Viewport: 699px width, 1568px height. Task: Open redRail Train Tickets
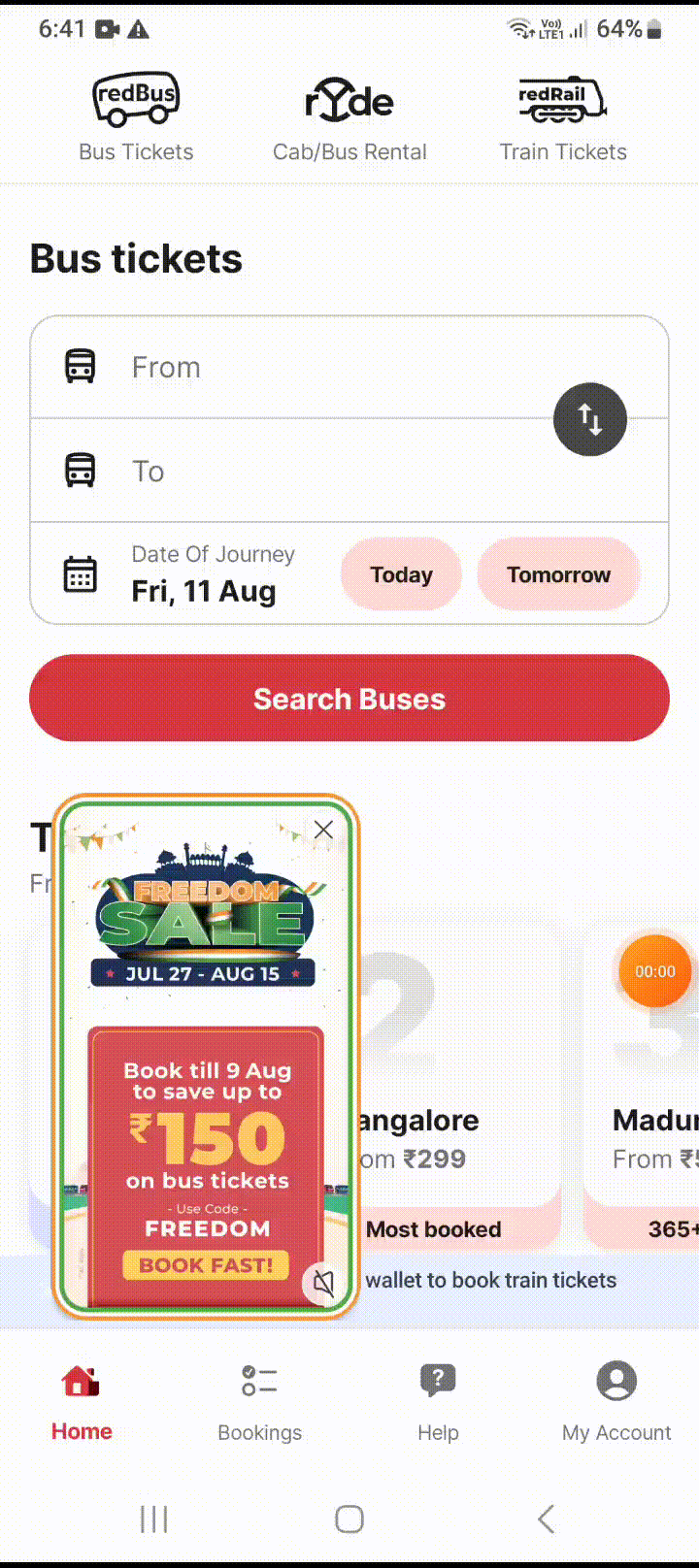[x=563, y=118]
